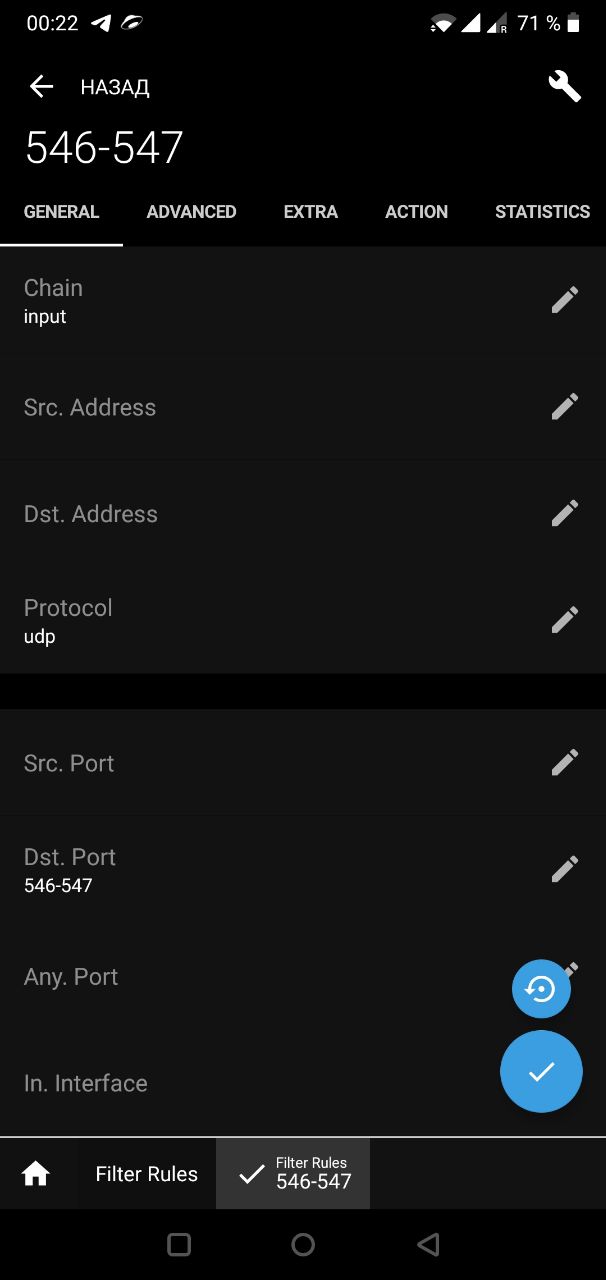Image resolution: width=606 pixels, height=1280 pixels.
Task: Go to the home breadcrumb icon
Action: tap(36, 1174)
